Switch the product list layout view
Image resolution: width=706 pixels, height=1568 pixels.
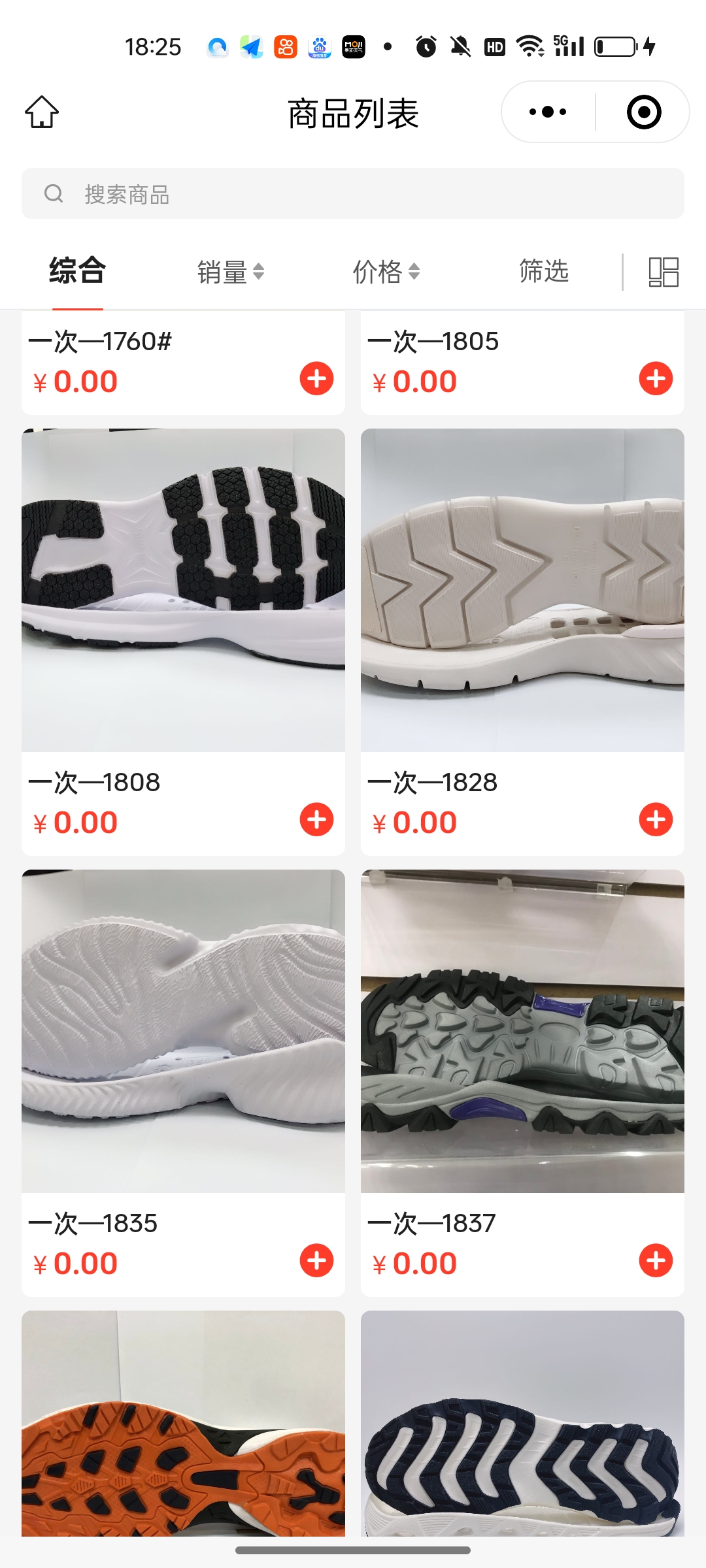tap(664, 272)
